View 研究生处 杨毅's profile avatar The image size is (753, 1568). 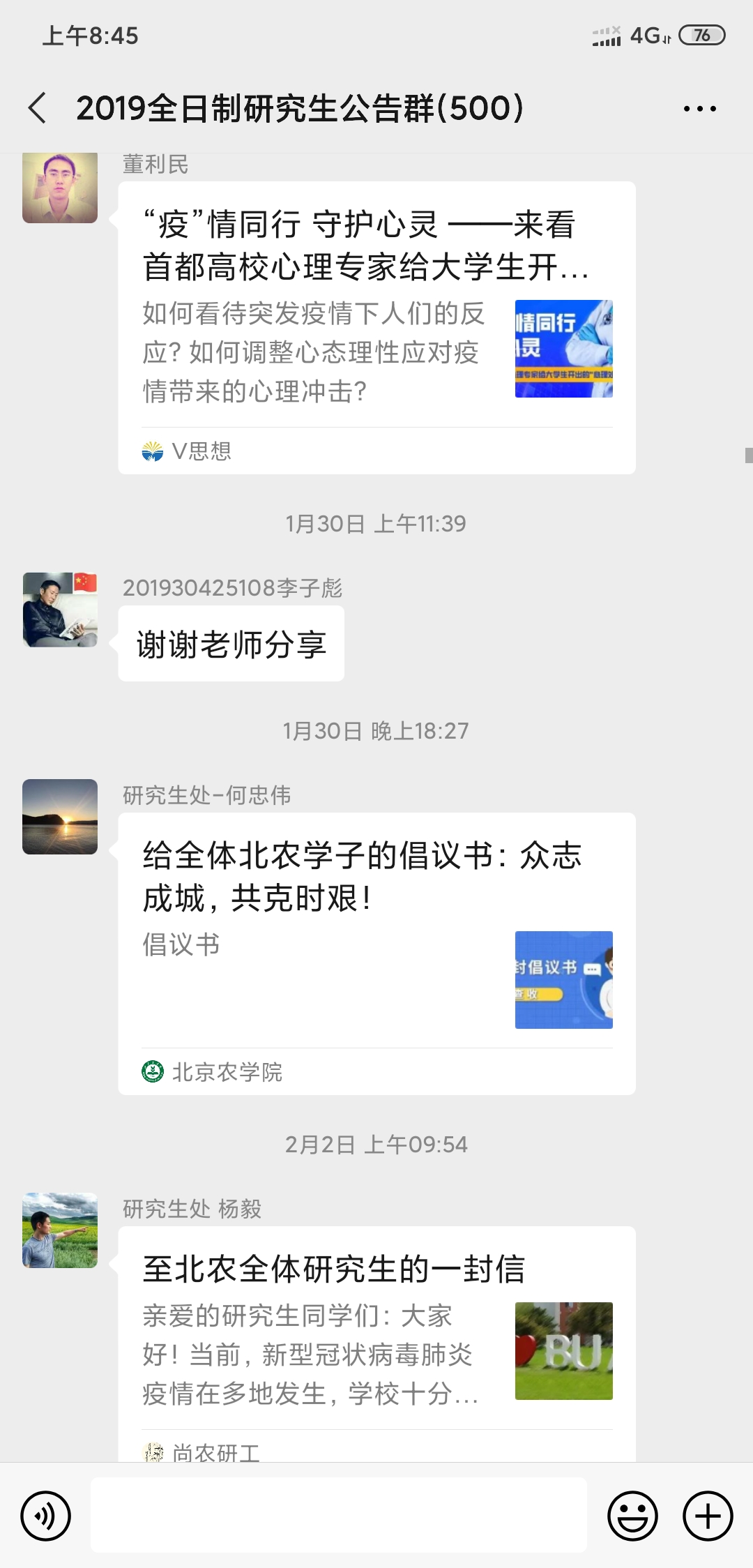[60, 1230]
